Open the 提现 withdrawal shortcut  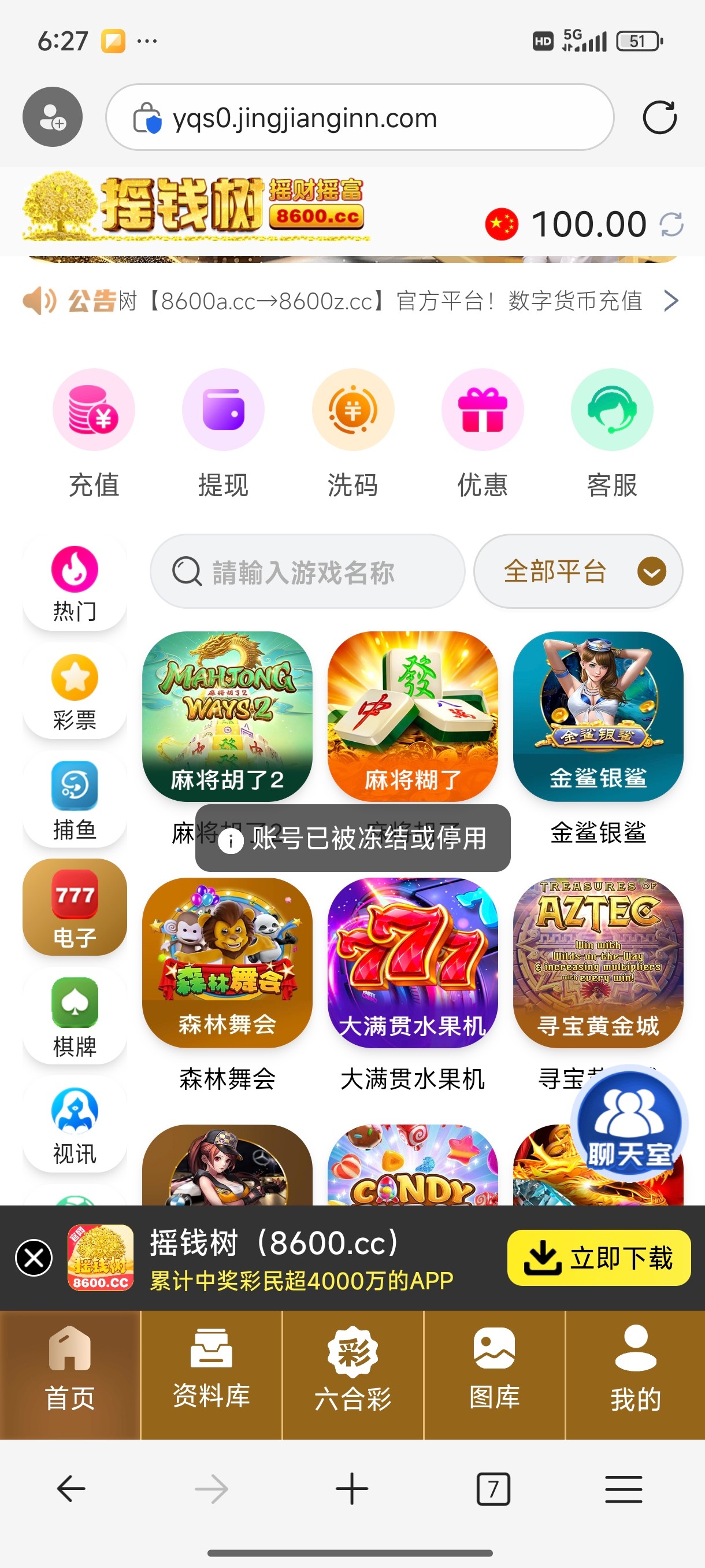pos(223,411)
